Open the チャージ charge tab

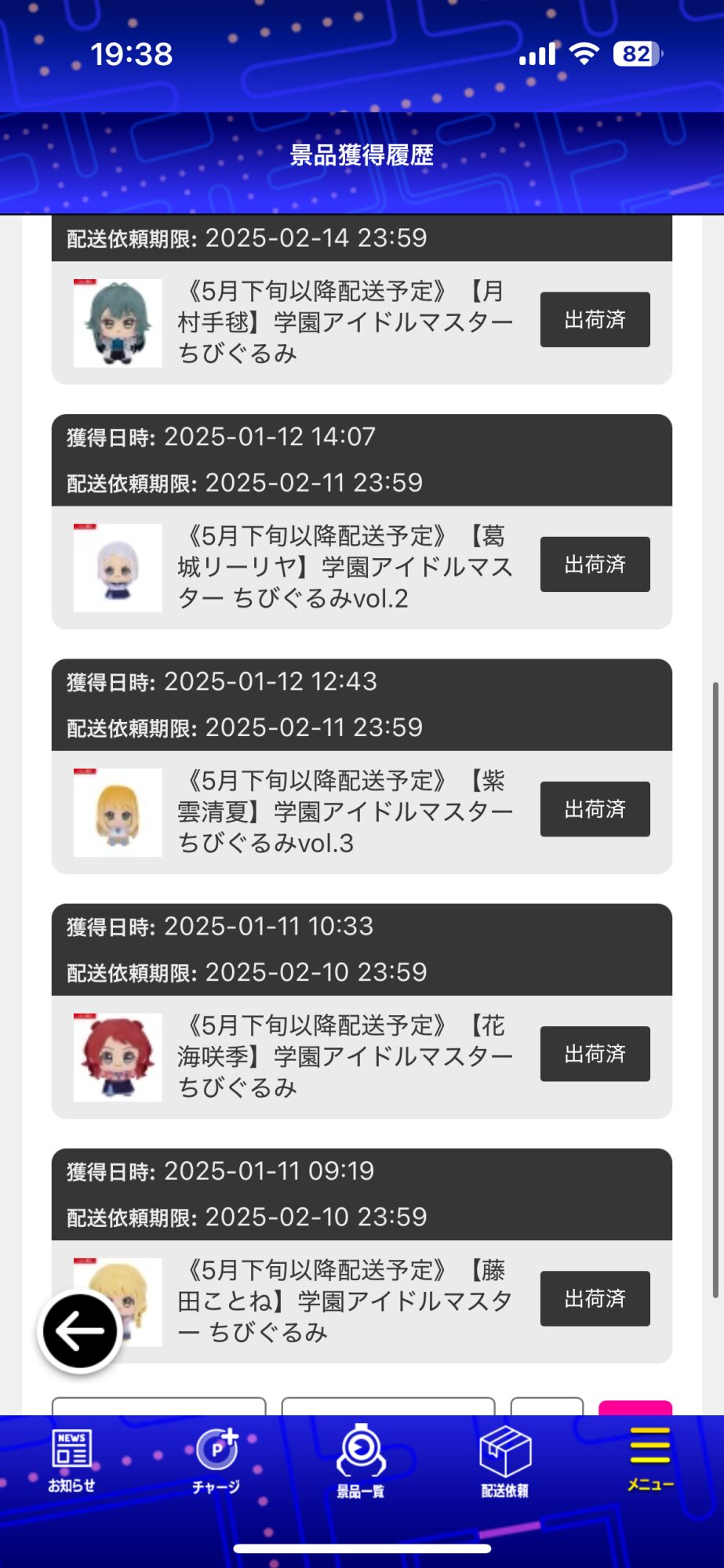(x=216, y=1461)
